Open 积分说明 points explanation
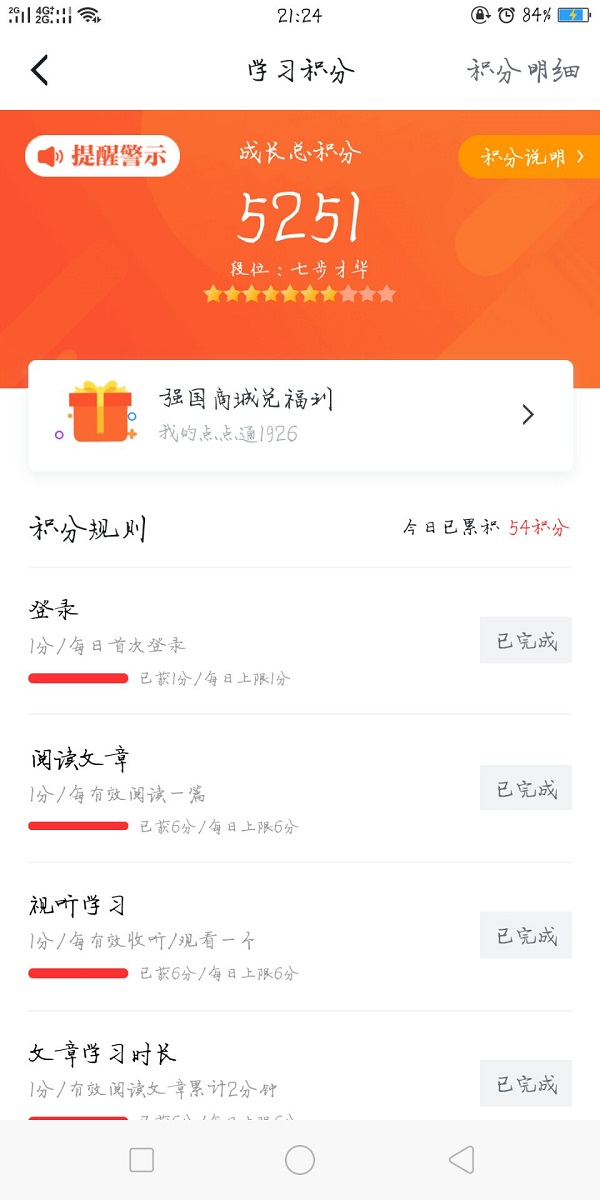Image resolution: width=600 pixels, height=1200 pixels. click(530, 157)
